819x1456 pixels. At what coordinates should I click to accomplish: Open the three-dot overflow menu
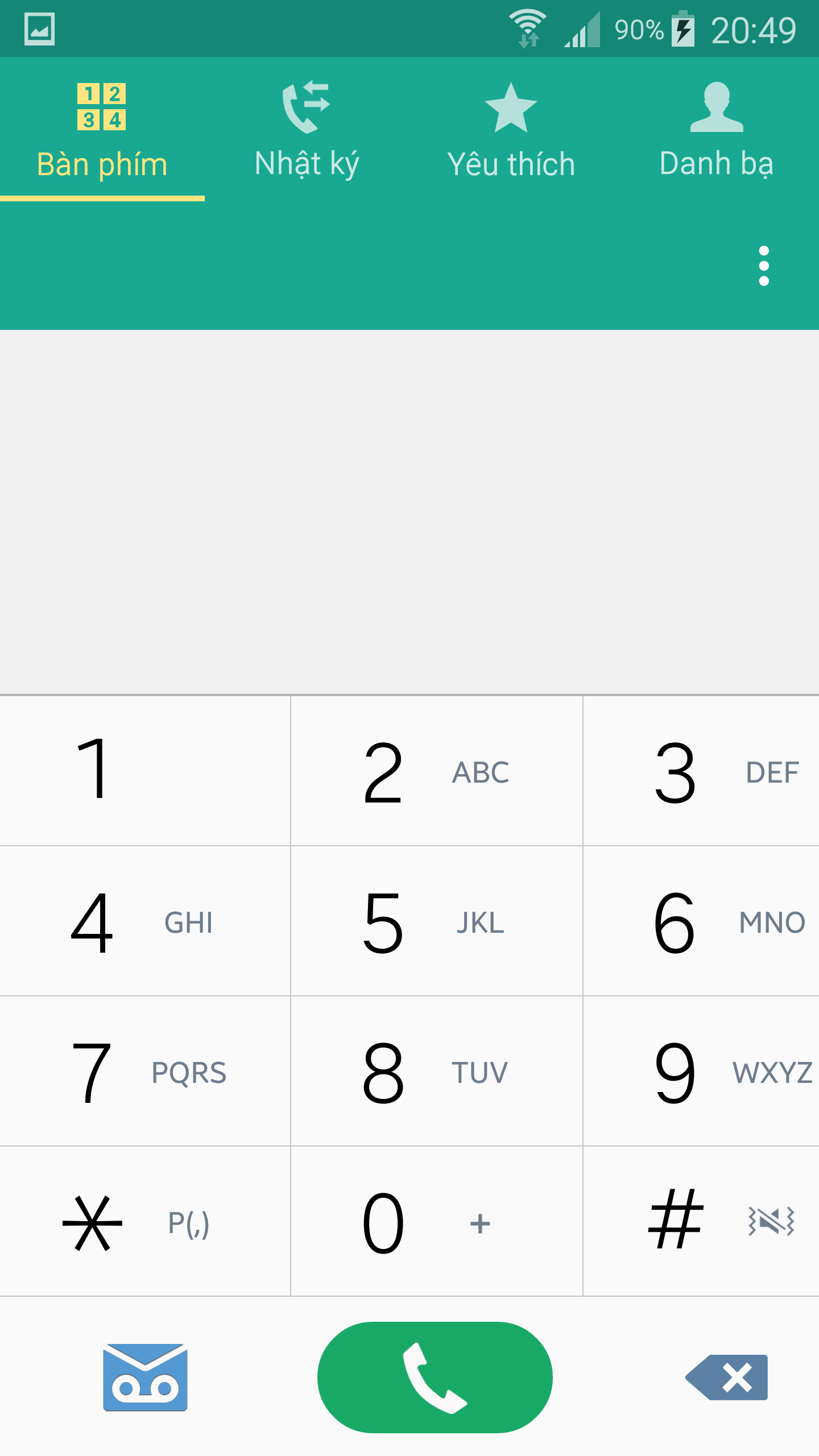(764, 266)
